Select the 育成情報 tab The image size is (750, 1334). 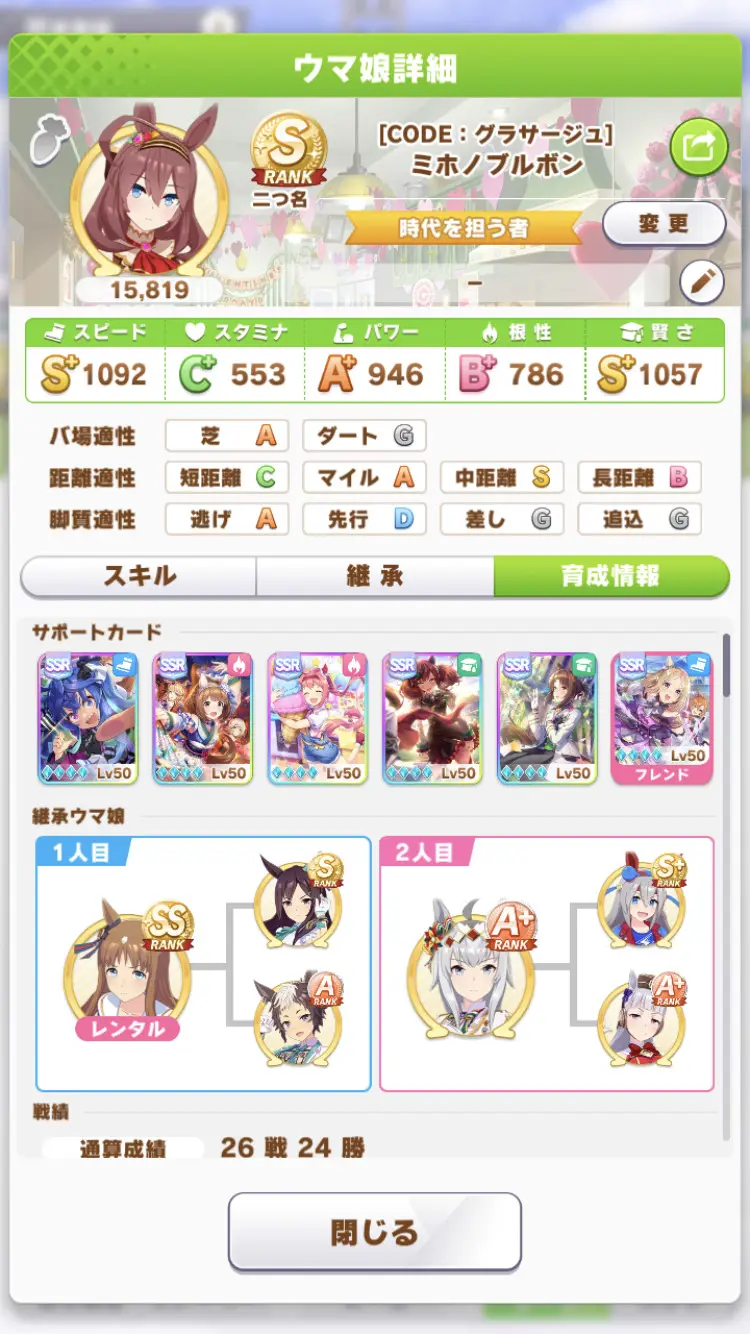(x=610, y=576)
